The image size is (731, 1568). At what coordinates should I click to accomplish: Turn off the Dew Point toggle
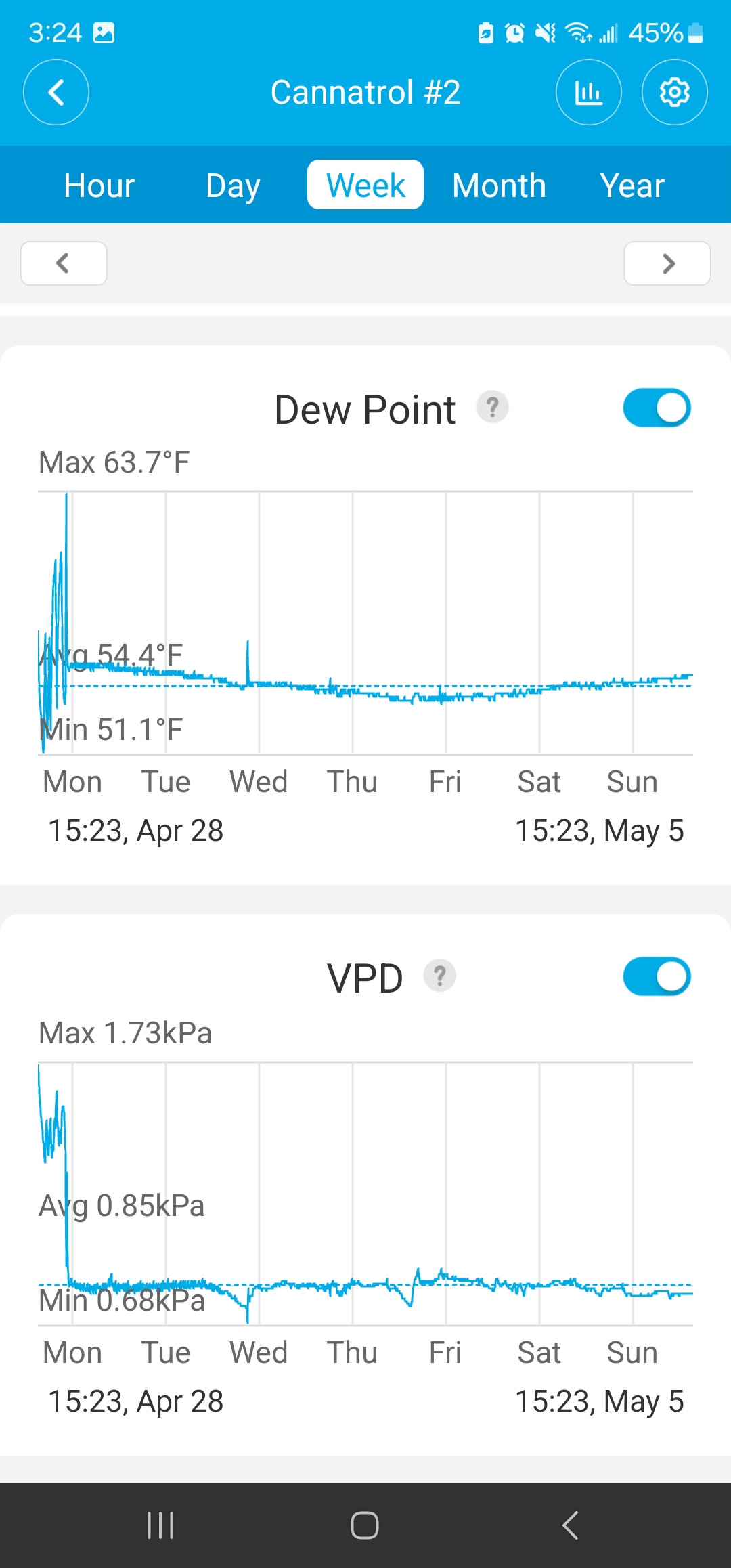[657, 408]
